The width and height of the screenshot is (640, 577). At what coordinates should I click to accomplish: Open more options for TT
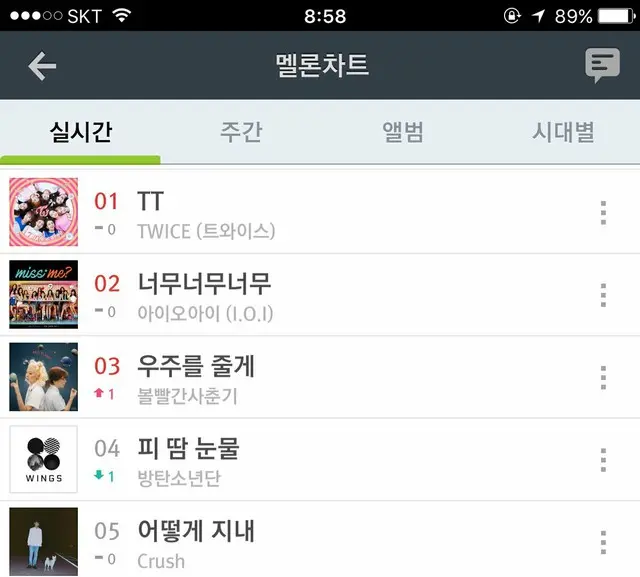pyautogui.click(x=602, y=213)
